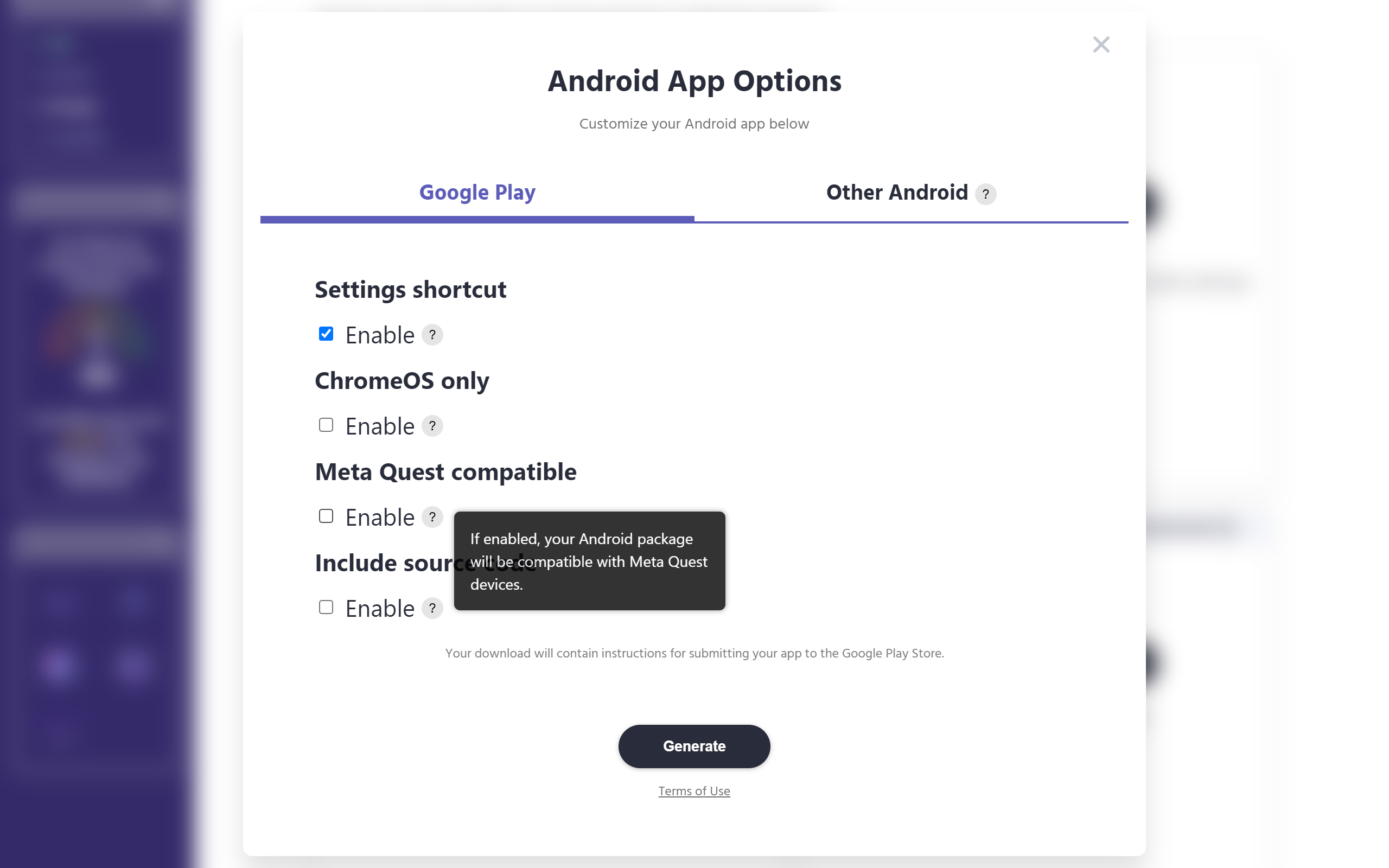Switch to the Other Android tab

pos(896,193)
